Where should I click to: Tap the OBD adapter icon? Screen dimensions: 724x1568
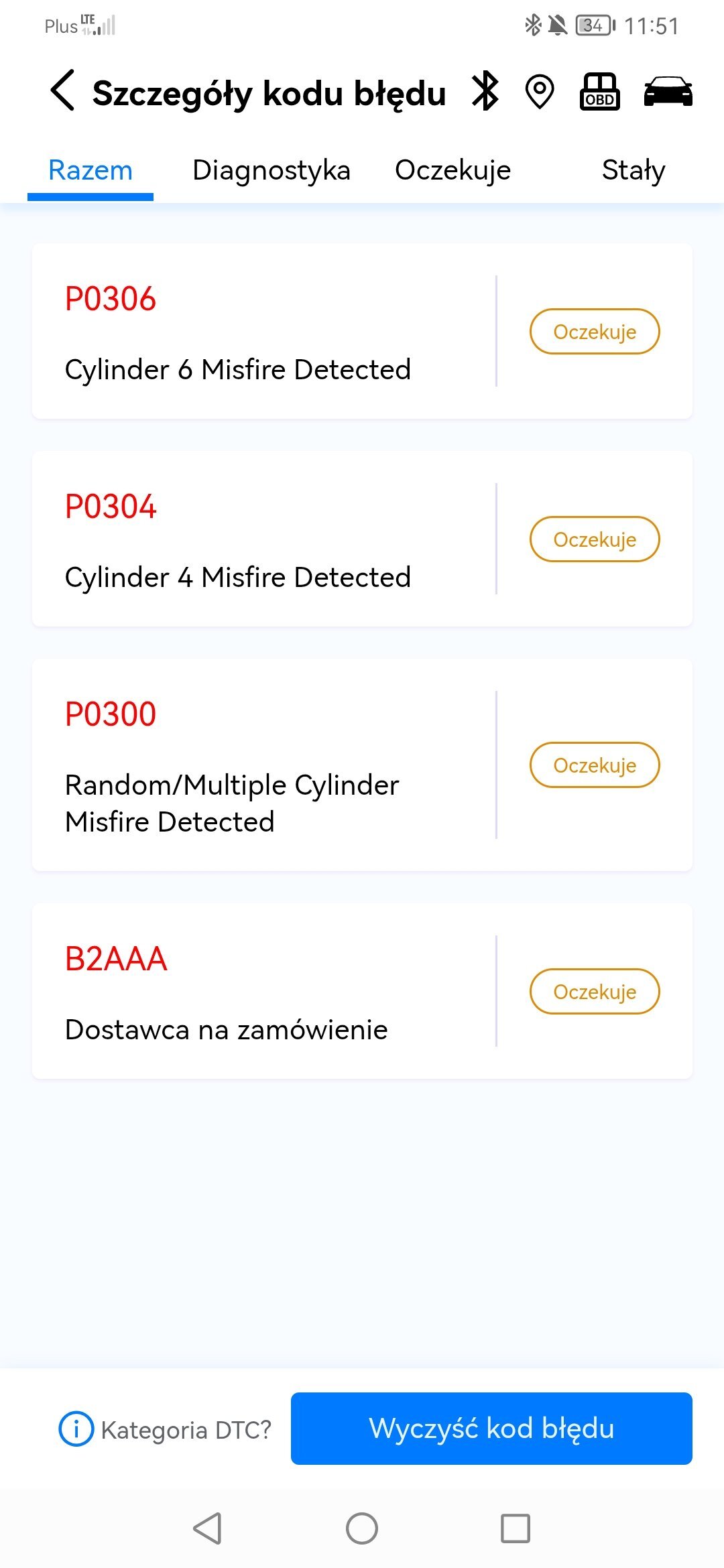click(x=599, y=91)
